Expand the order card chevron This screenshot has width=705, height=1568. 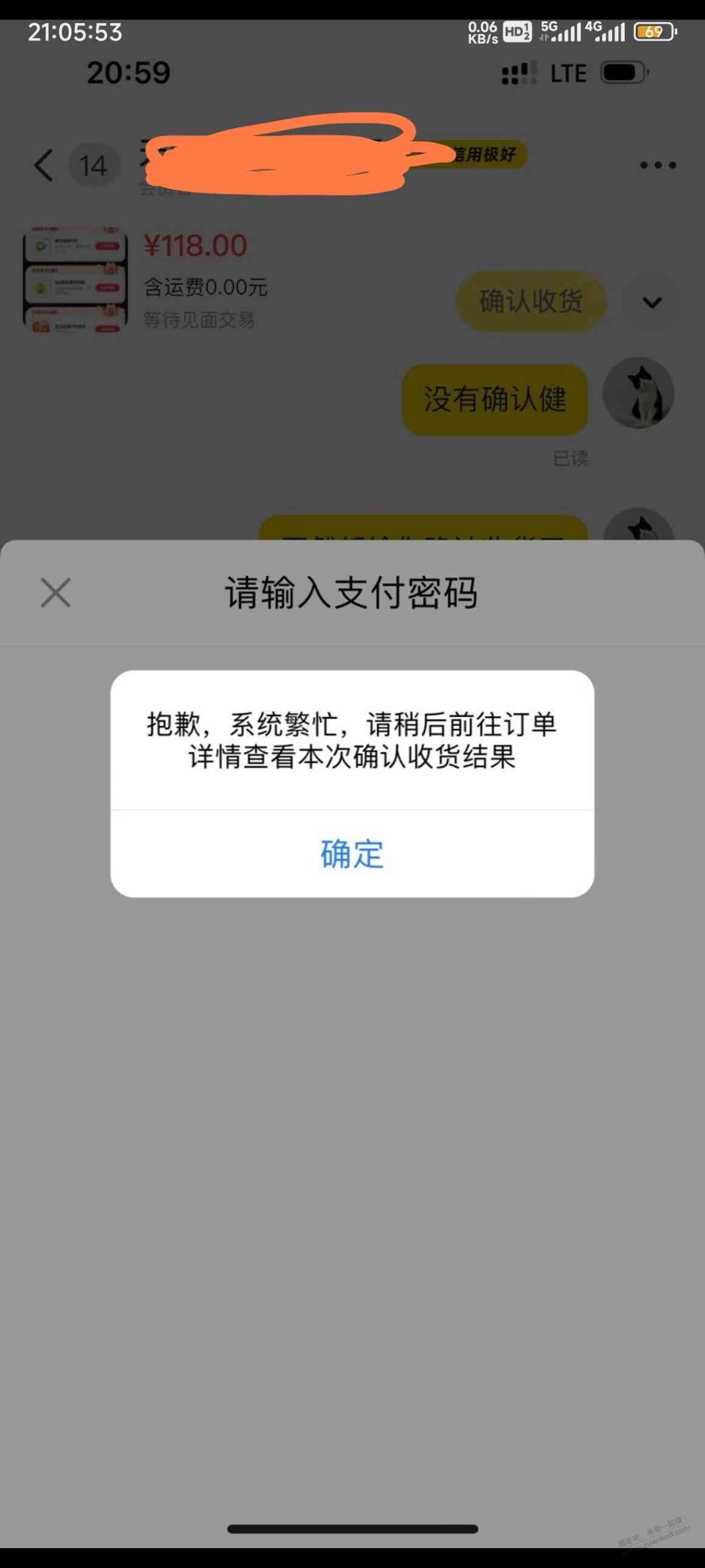point(652,302)
